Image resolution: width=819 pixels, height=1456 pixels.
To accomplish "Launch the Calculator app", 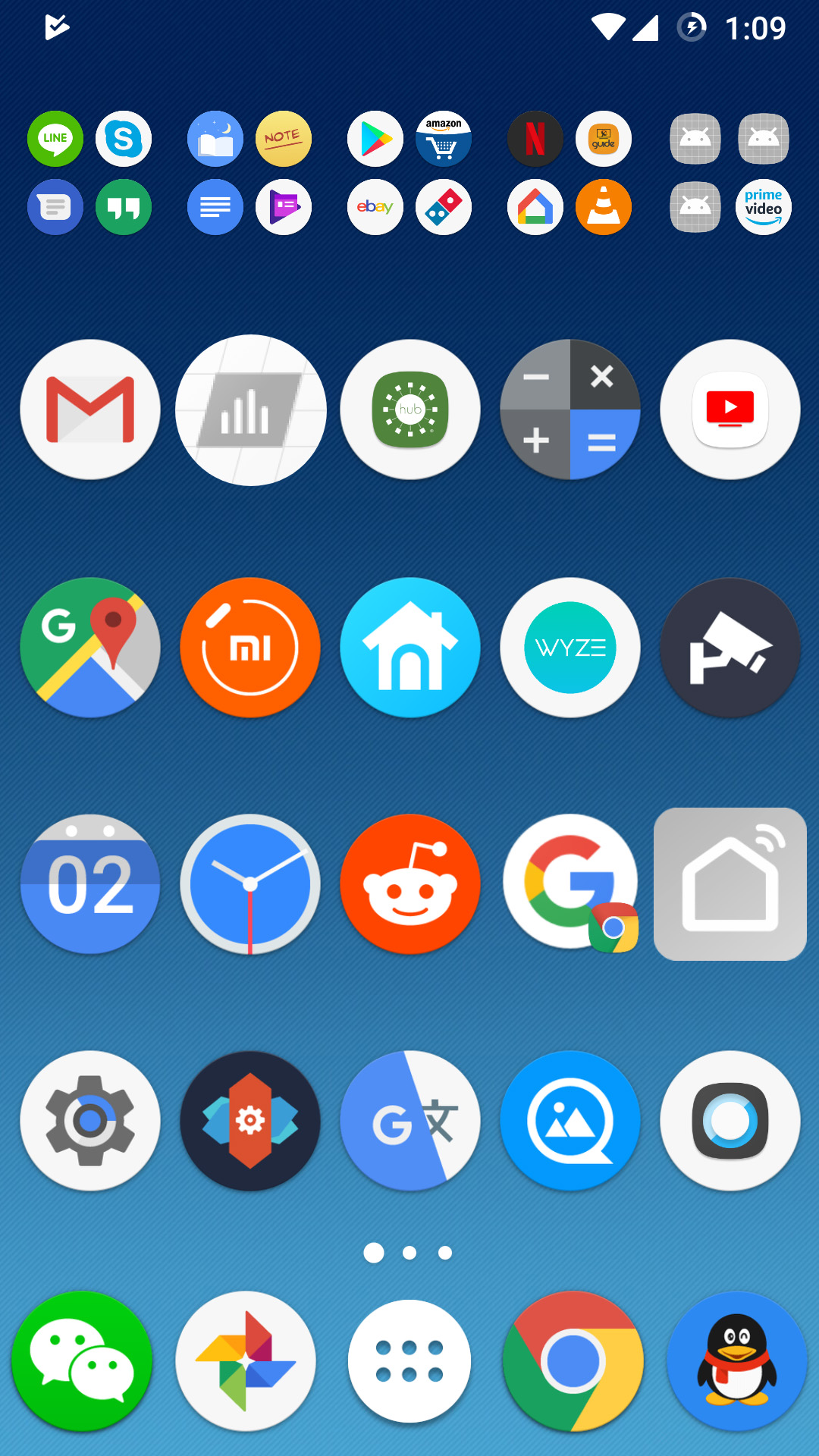I will tap(570, 409).
